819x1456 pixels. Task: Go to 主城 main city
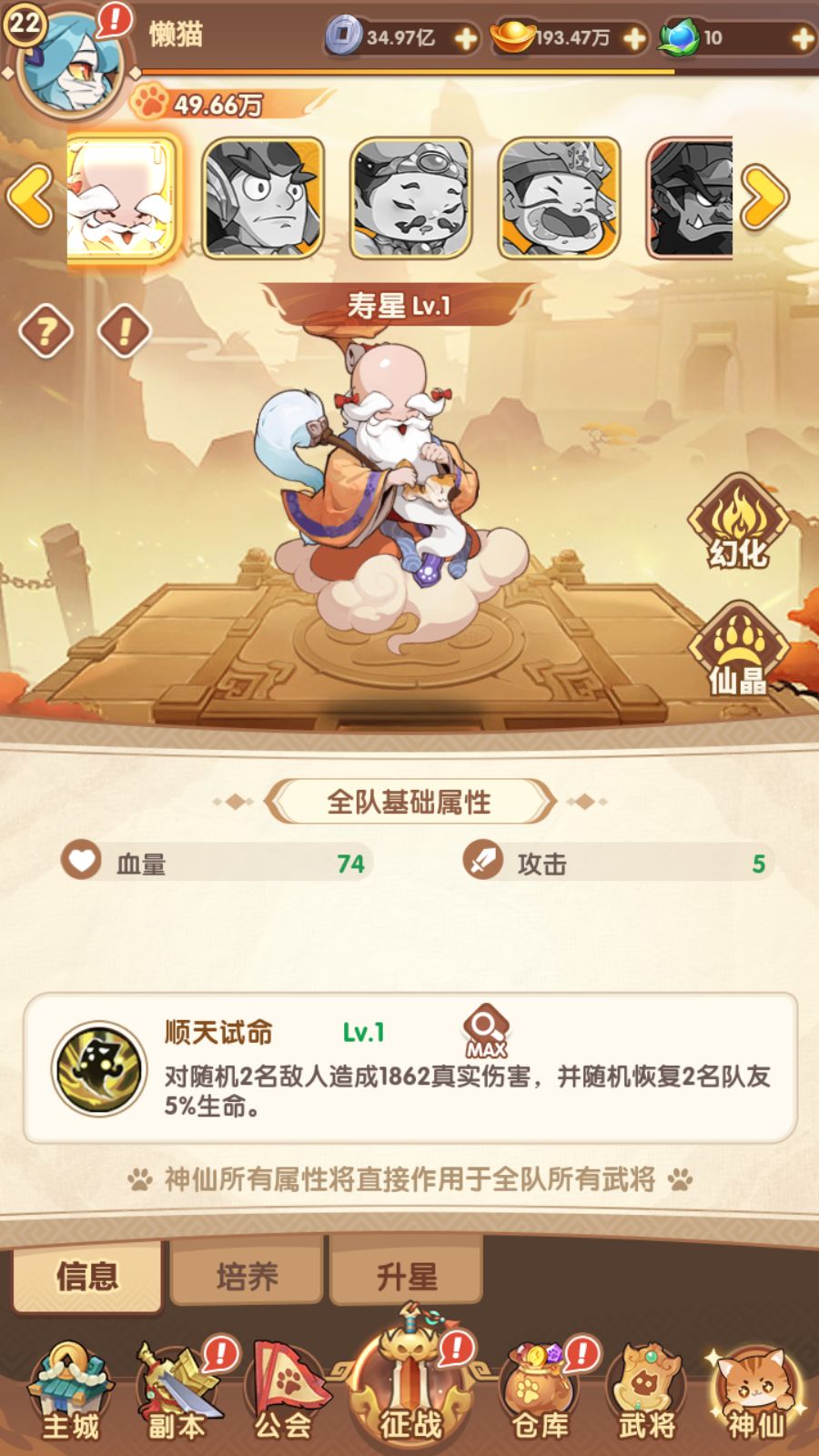pos(70,1392)
